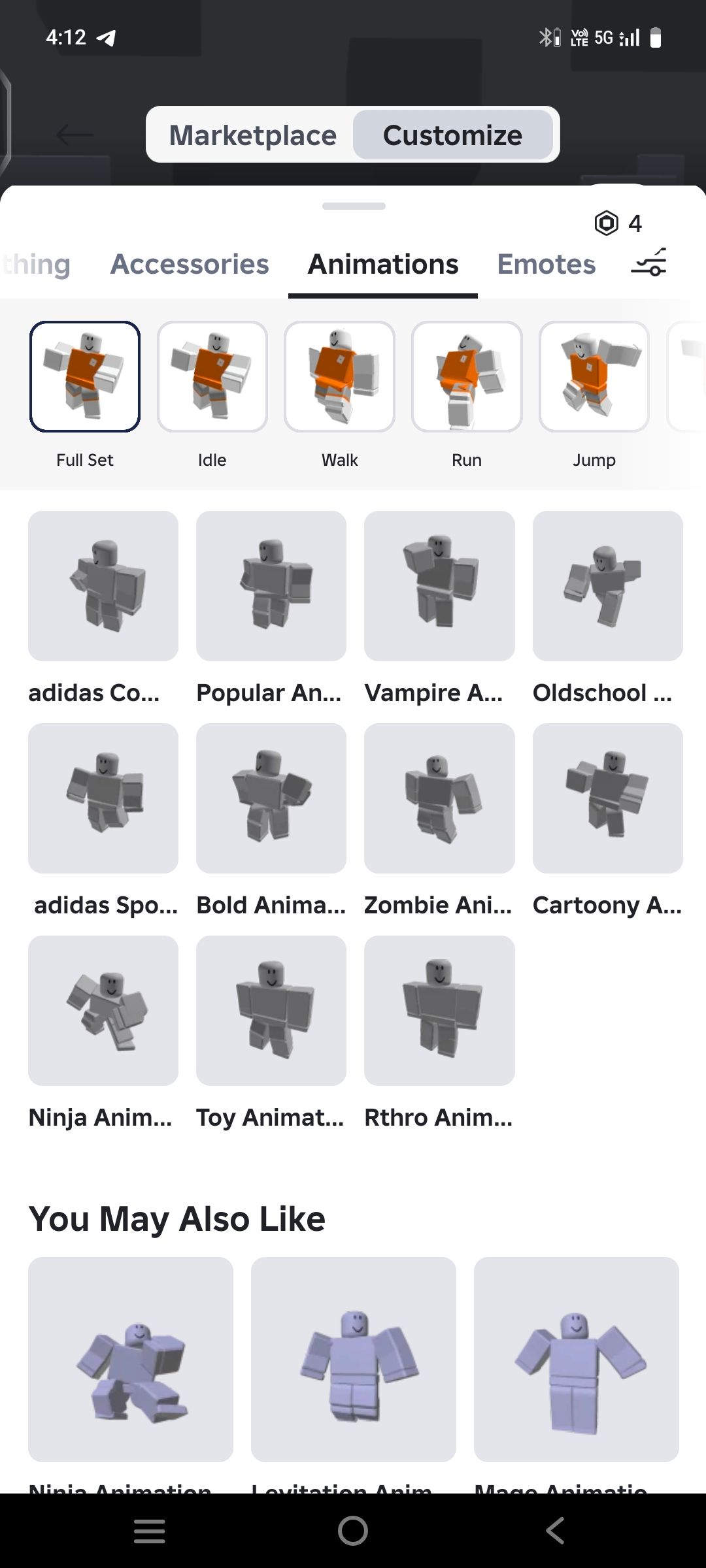Switch to the Accessories tab

click(x=190, y=264)
